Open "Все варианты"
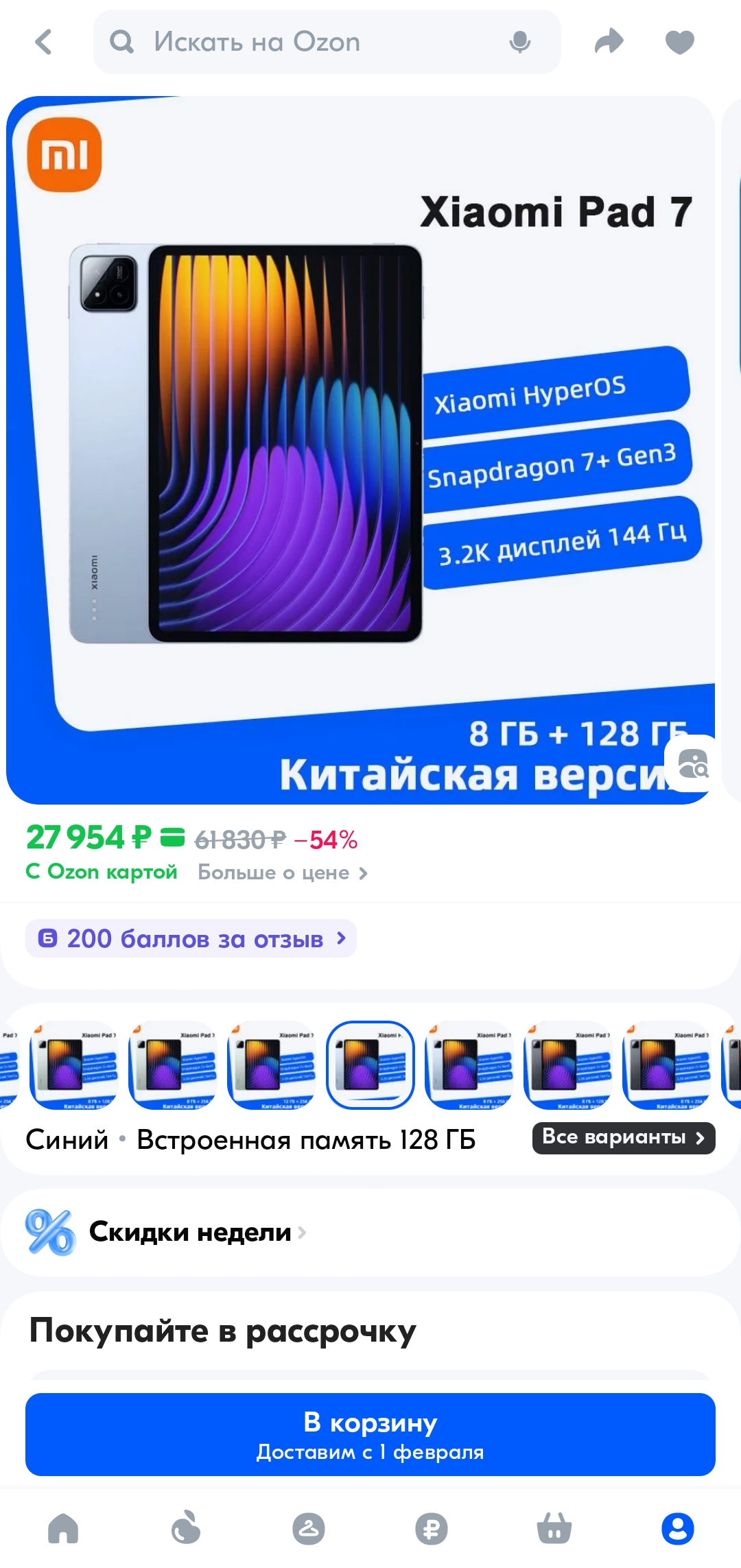 click(624, 1138)
